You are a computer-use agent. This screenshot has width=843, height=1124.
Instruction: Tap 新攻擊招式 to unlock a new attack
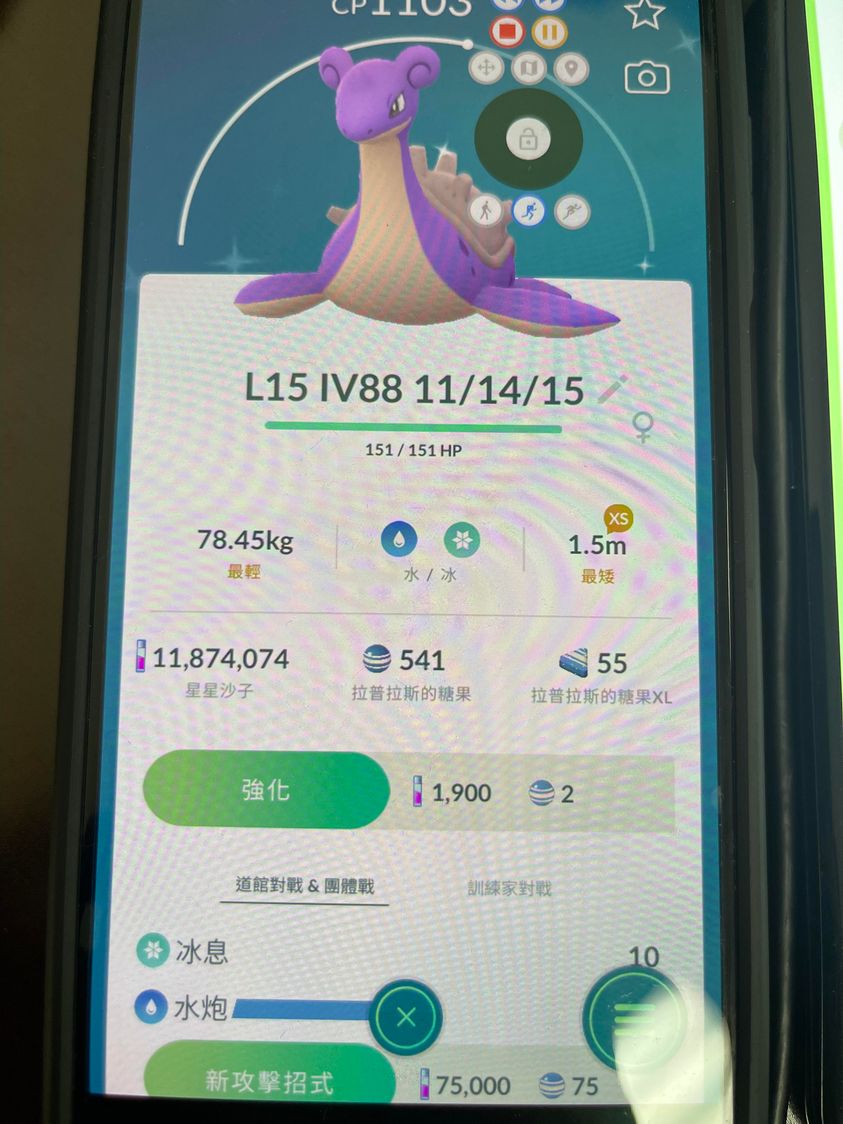point(270,1080)
